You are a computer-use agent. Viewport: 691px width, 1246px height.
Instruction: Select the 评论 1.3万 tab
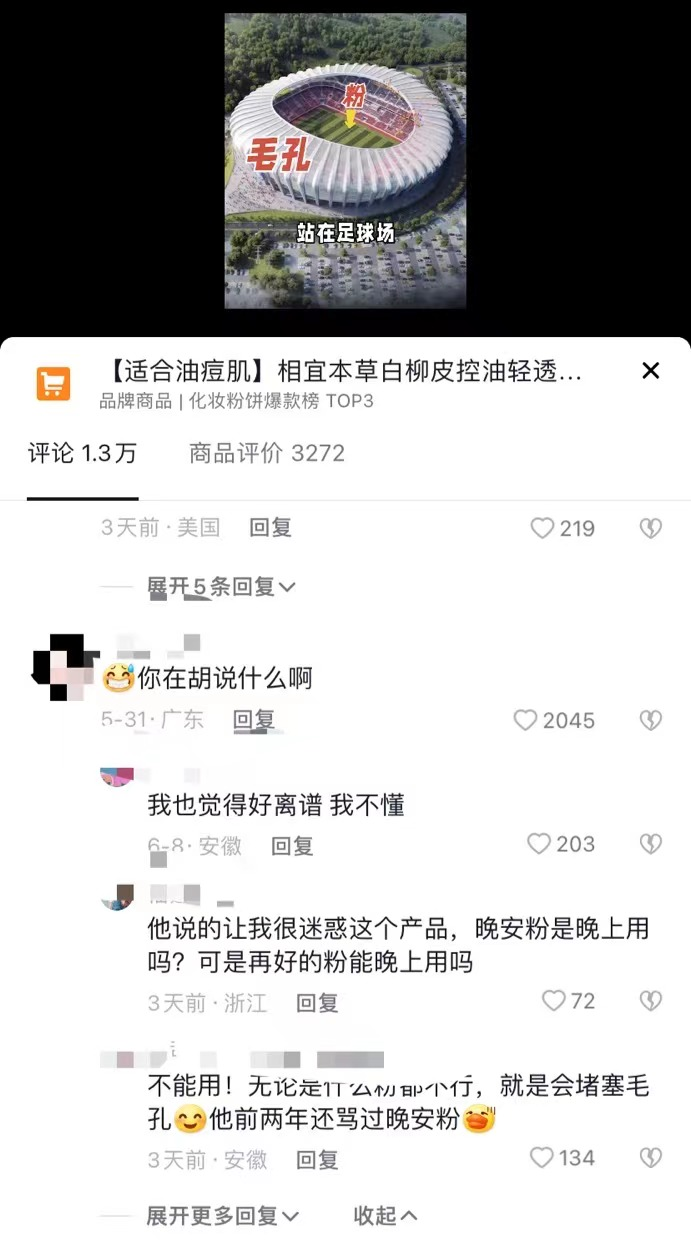click(82, 453)
